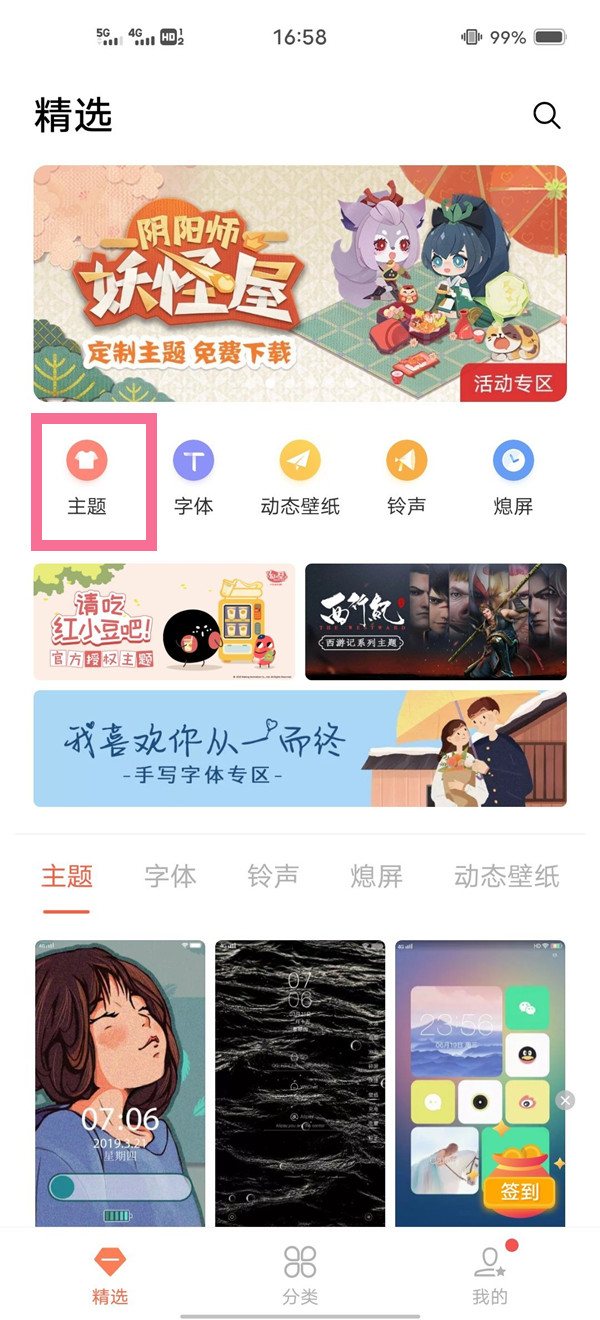
Task: Open the 手写字体专区 banner
Action: tap(300, 748)
